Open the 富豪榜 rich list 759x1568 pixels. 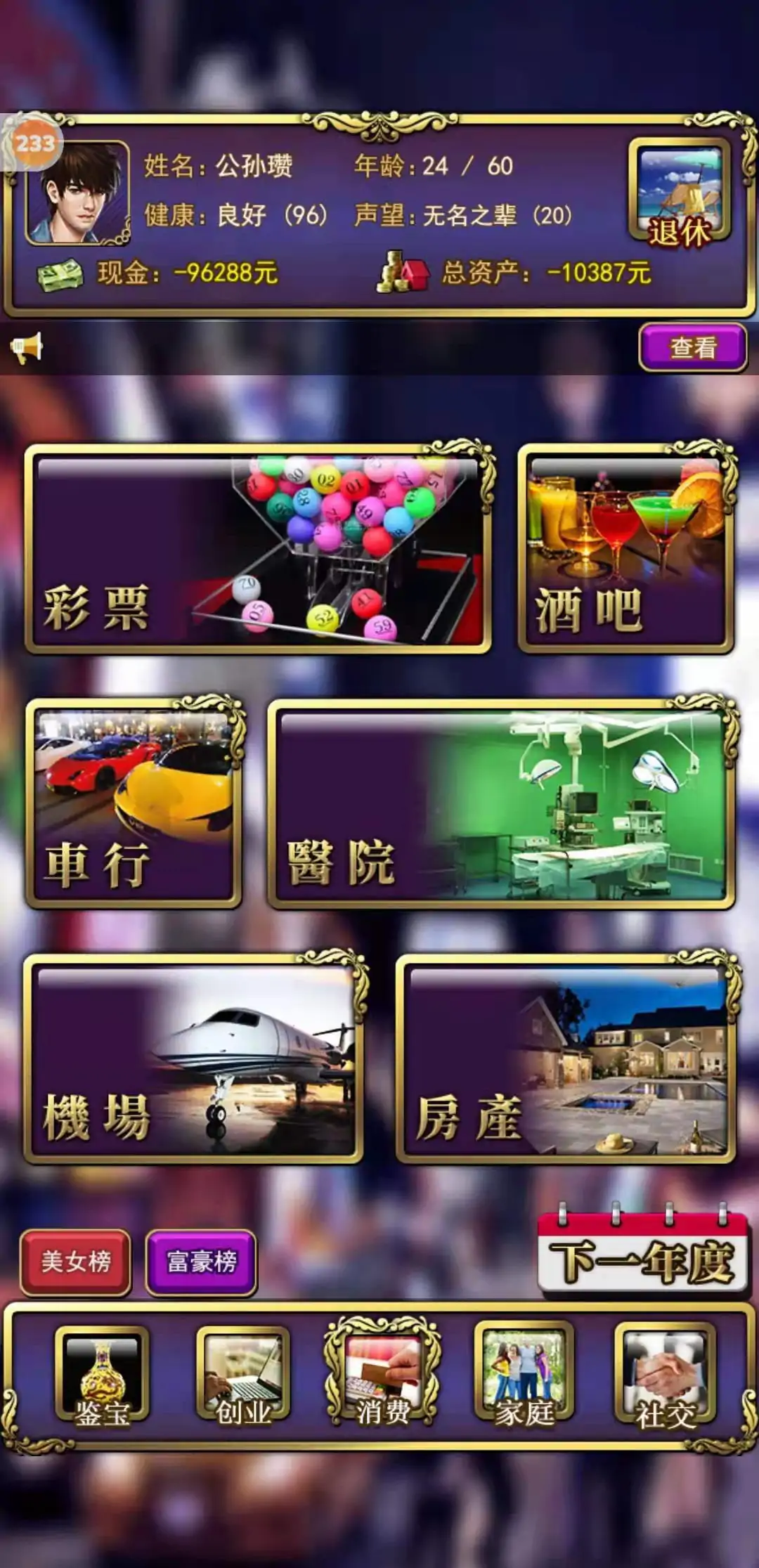(x=202, y=1262)
